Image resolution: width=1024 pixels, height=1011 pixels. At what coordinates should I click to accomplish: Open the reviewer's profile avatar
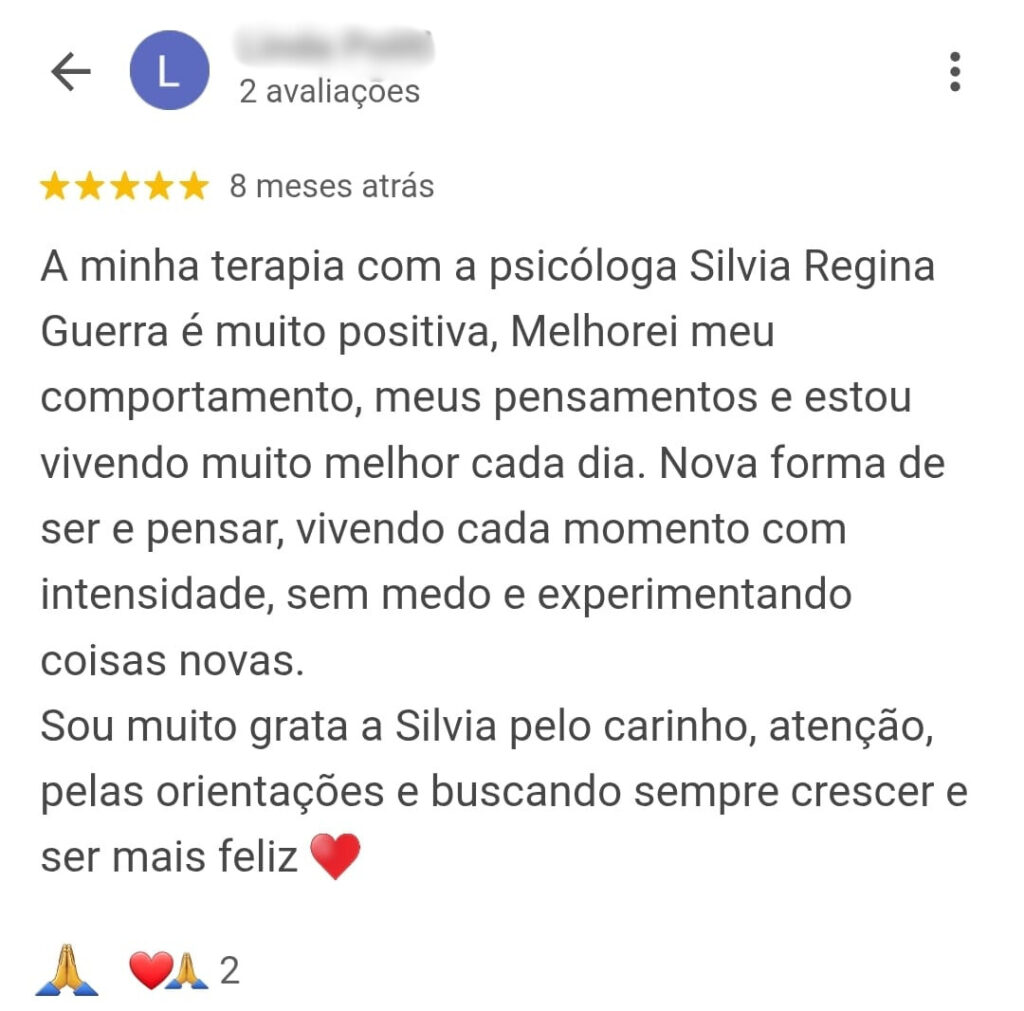169,71
